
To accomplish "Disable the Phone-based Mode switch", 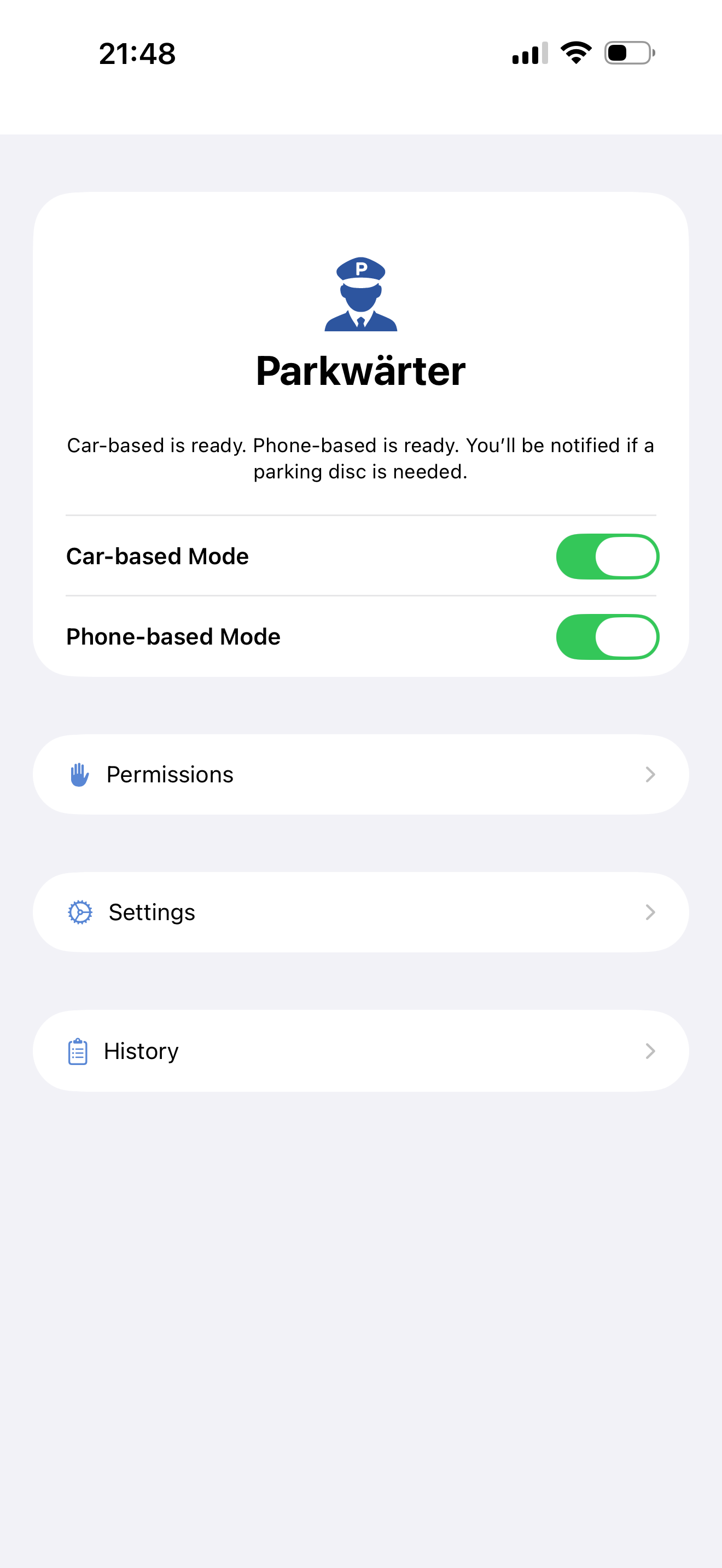I will [607, 637].
